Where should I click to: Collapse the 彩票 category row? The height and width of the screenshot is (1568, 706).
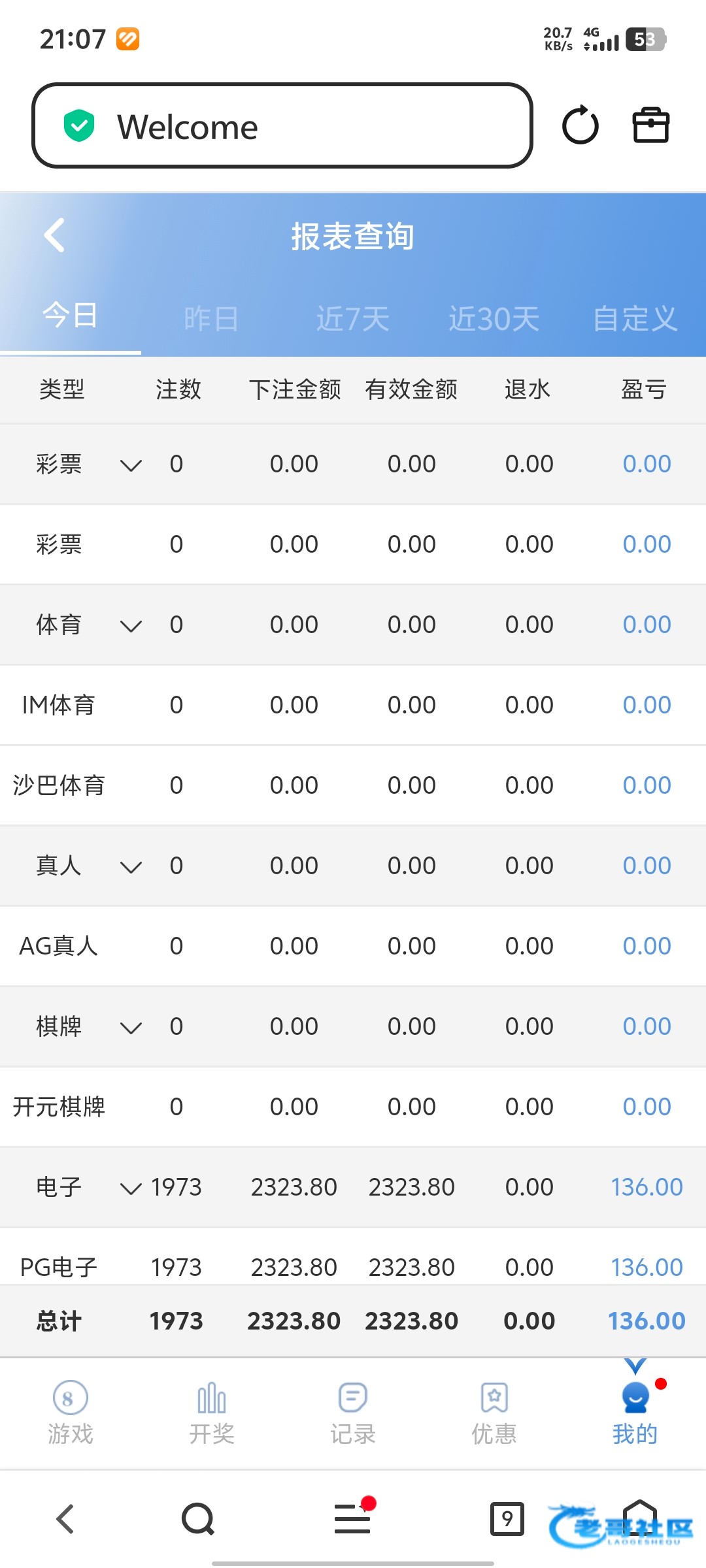(x=131, y=465)
